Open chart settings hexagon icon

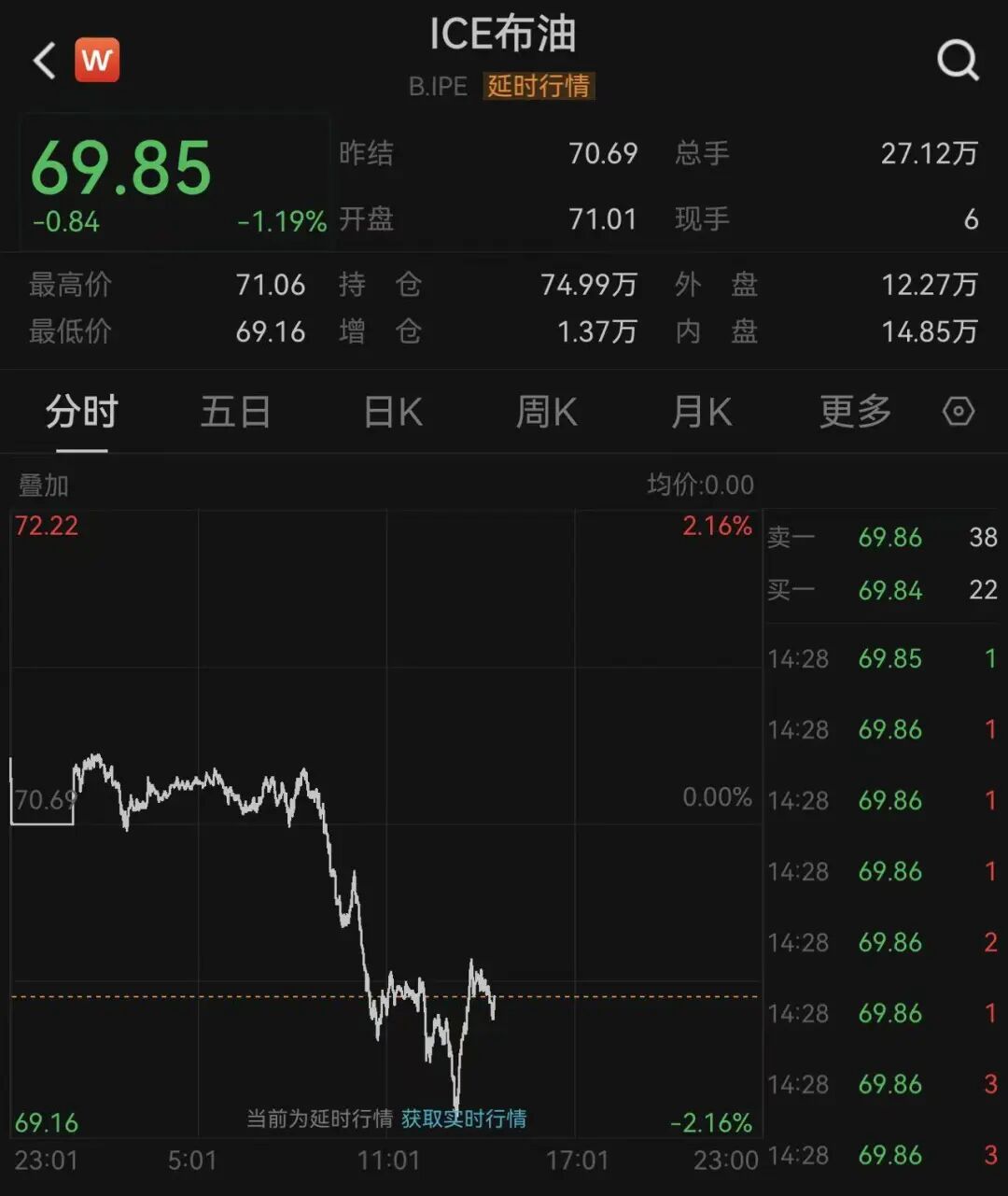click(x=959, y=412)
